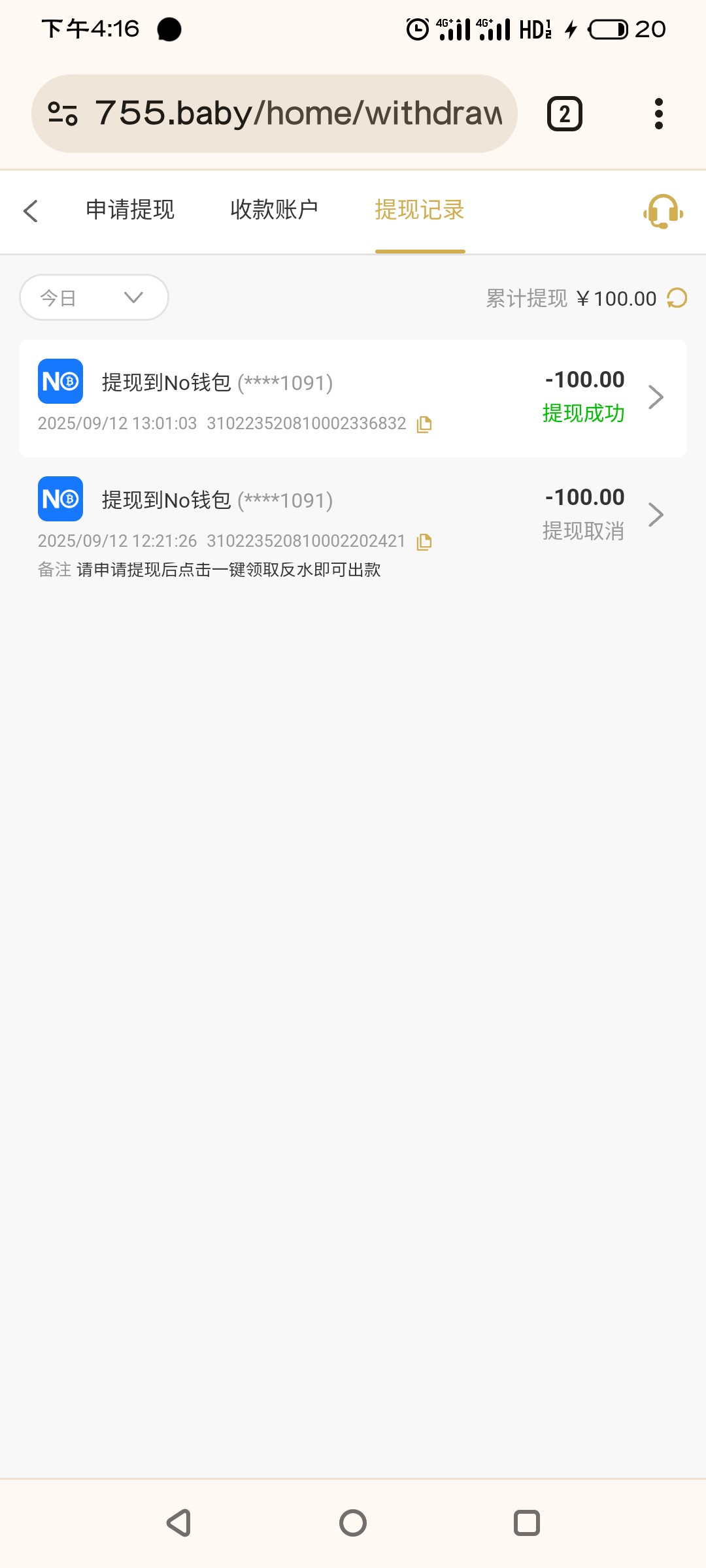Open the browser overflow menu
The height and width of the screenshot is (1568, 706).
click(658, 114)
